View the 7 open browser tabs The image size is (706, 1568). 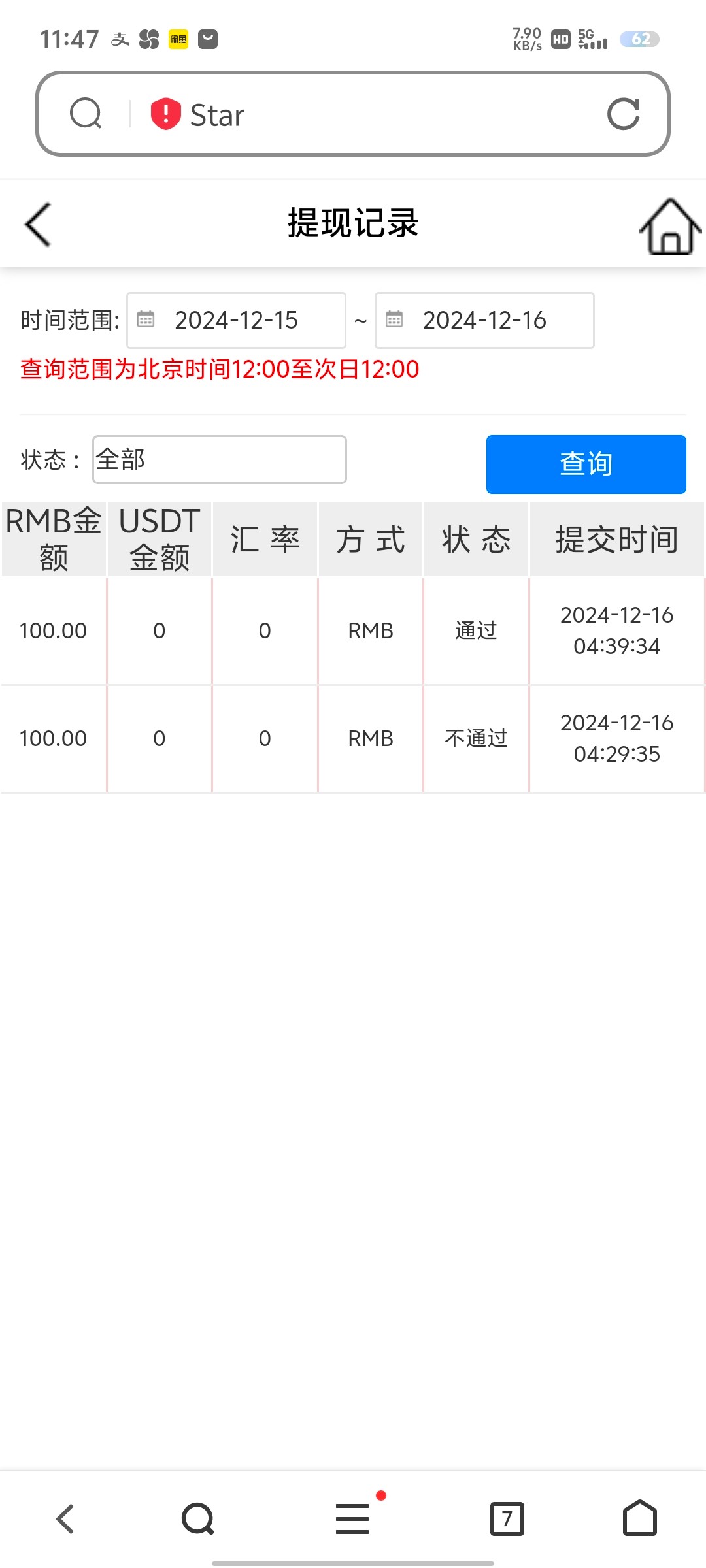pyautogui.click(x=507, y=1519)
